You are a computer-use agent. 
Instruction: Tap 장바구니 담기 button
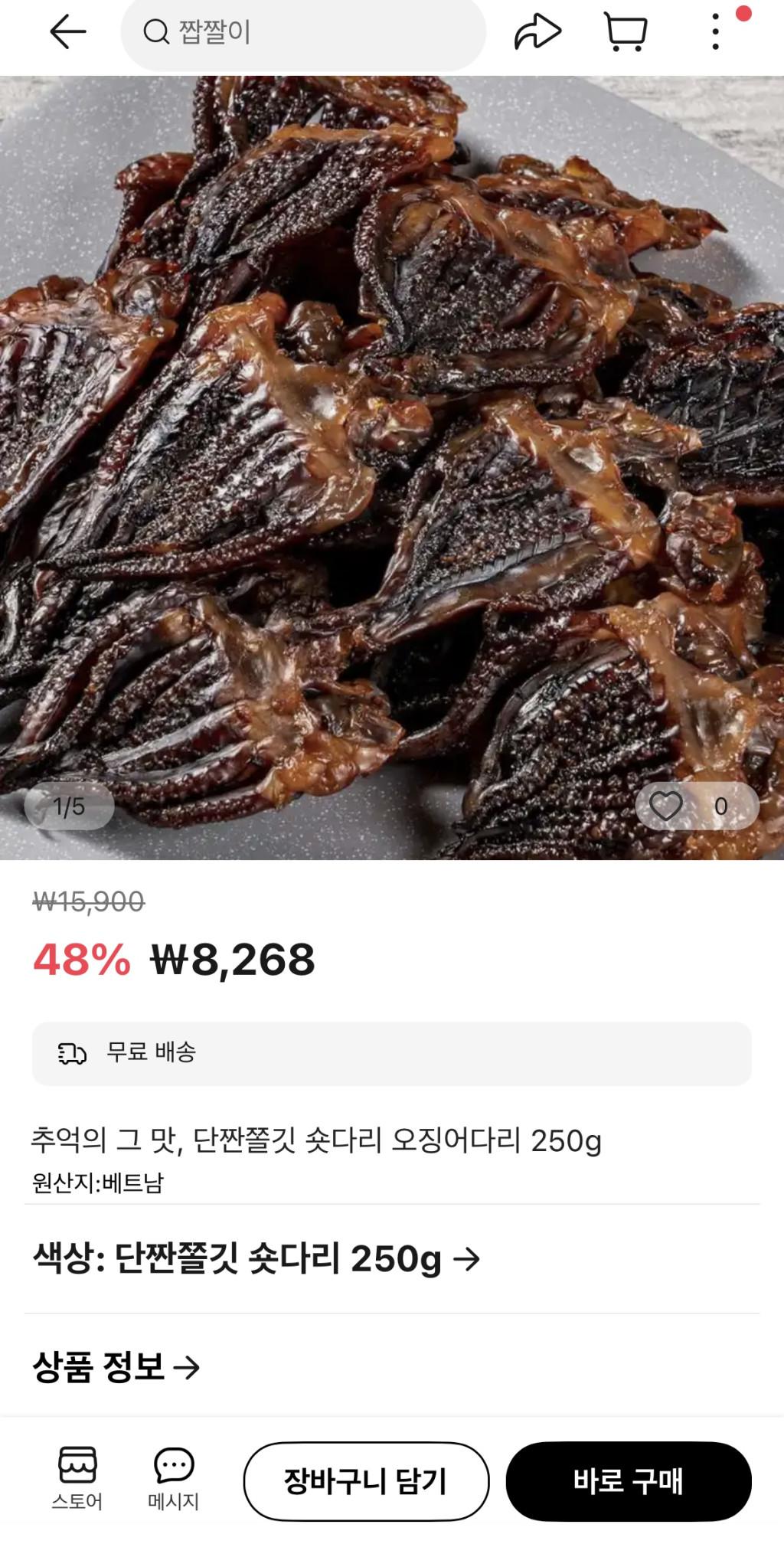tap(366, 1481)
